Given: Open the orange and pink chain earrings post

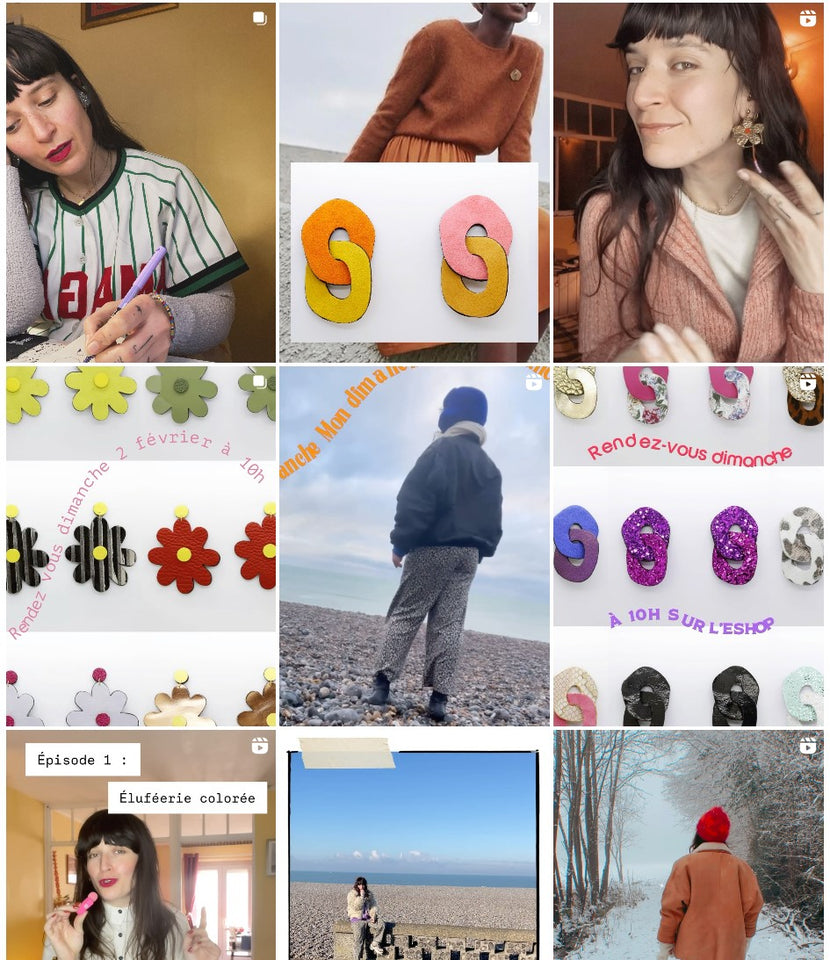Looking at the screenshot, I should 414,182.
